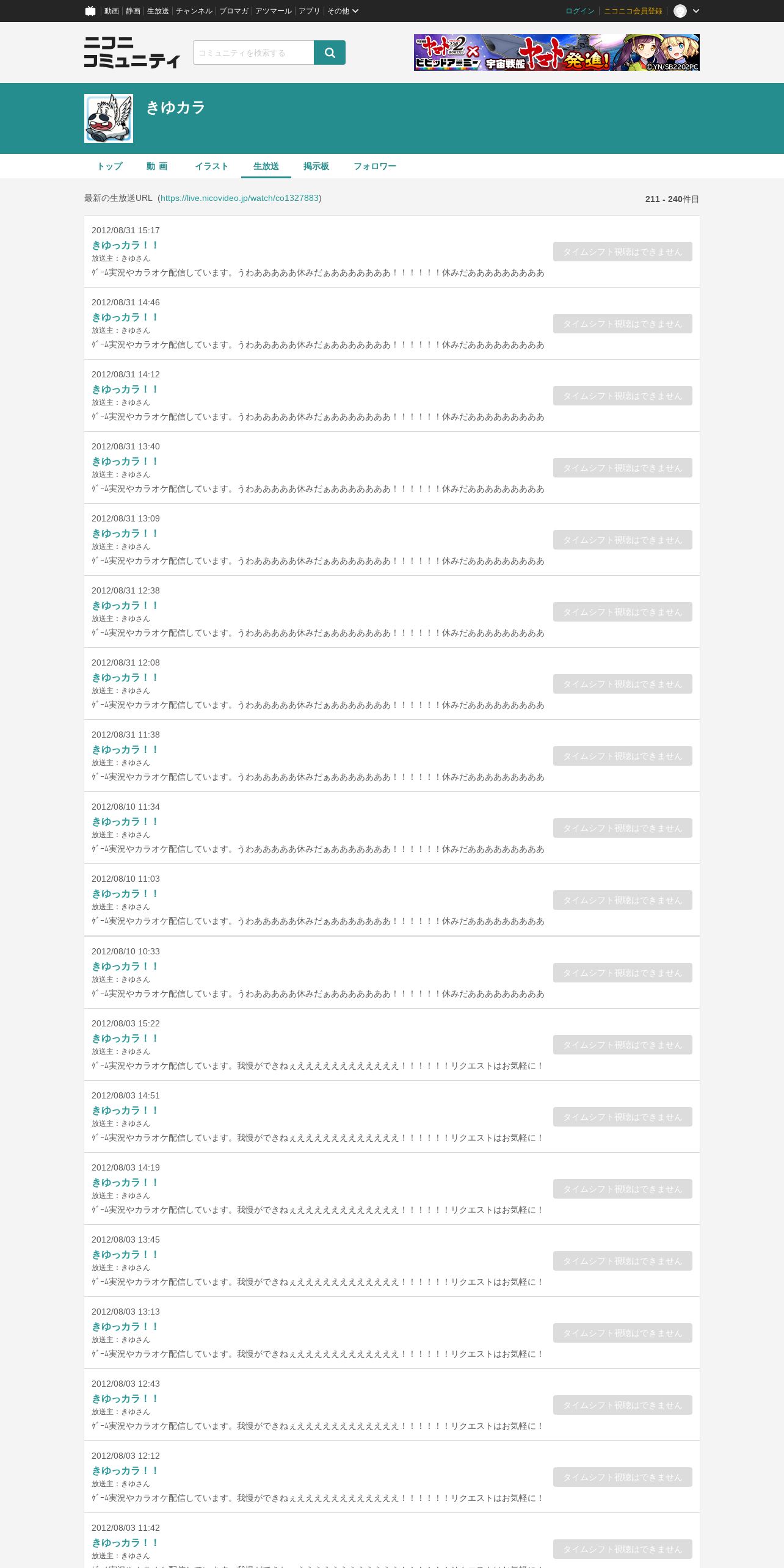784x1568 pixels.
Task: View the フォロワー tab
Action: point(375,166)
